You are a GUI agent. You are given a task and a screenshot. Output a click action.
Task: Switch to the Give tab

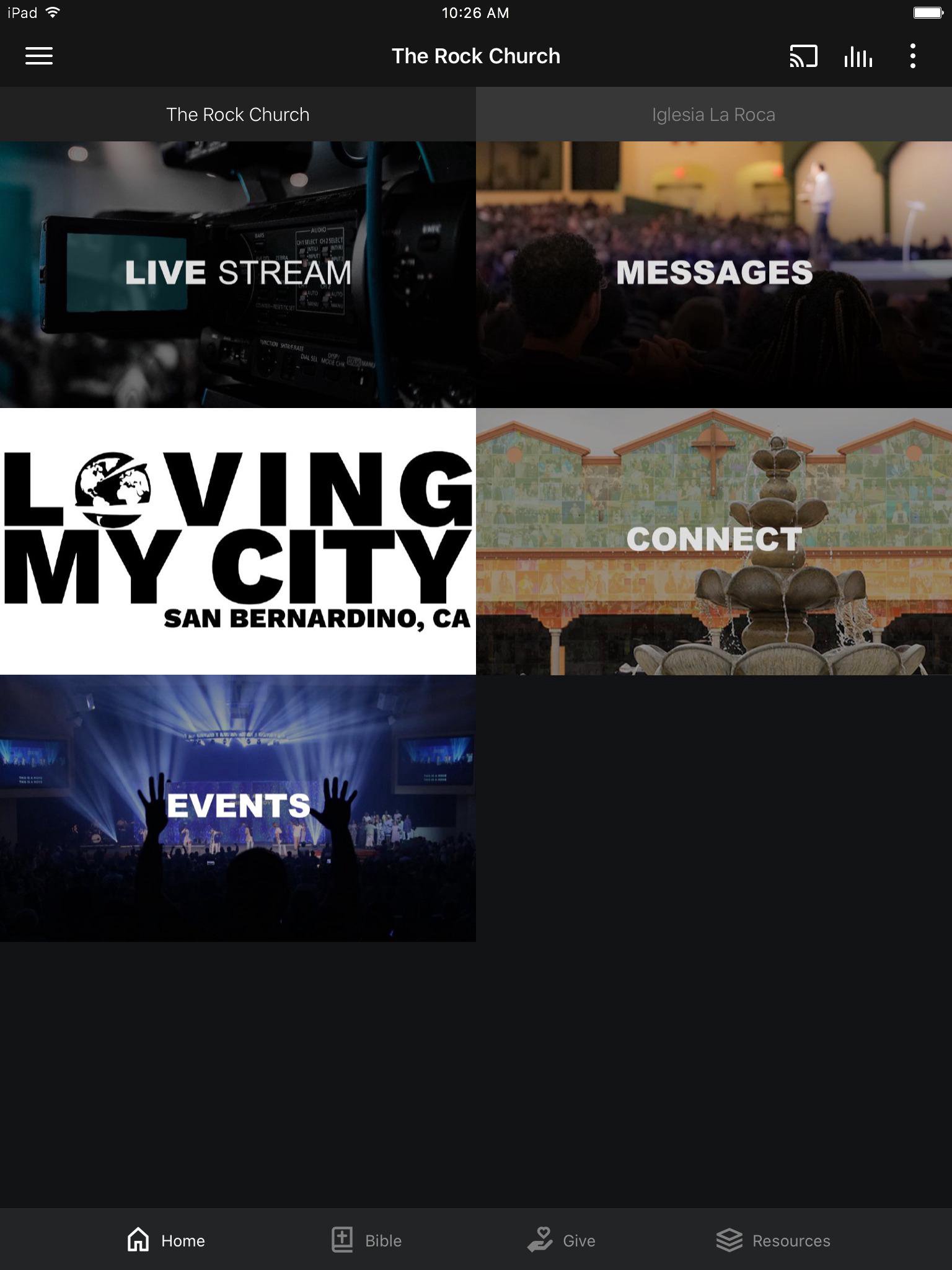point(562,1240)
